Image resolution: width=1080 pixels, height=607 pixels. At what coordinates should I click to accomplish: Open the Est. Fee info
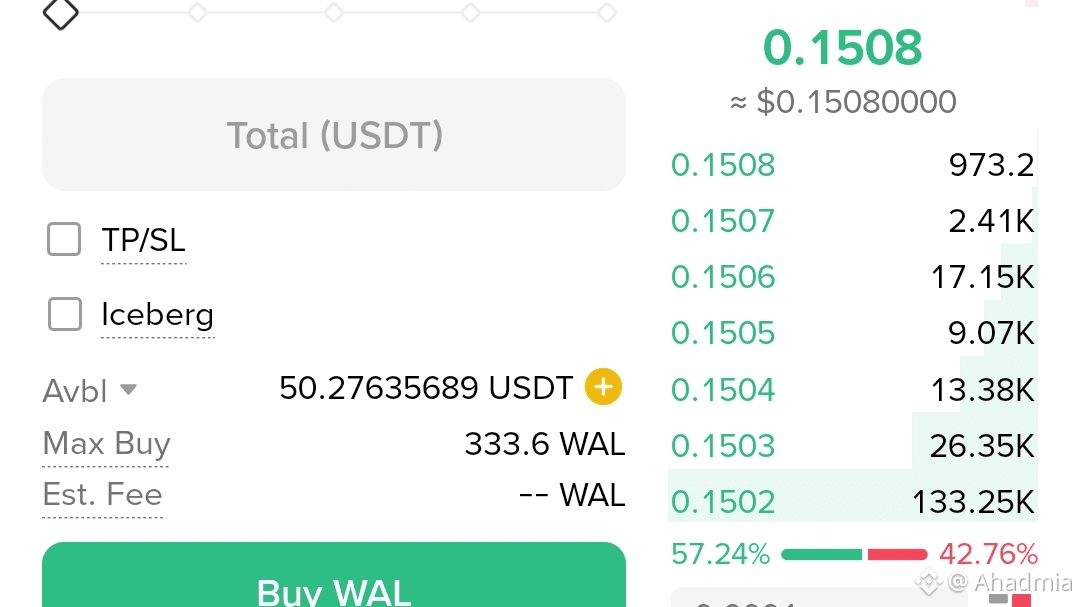pos(102,495)
